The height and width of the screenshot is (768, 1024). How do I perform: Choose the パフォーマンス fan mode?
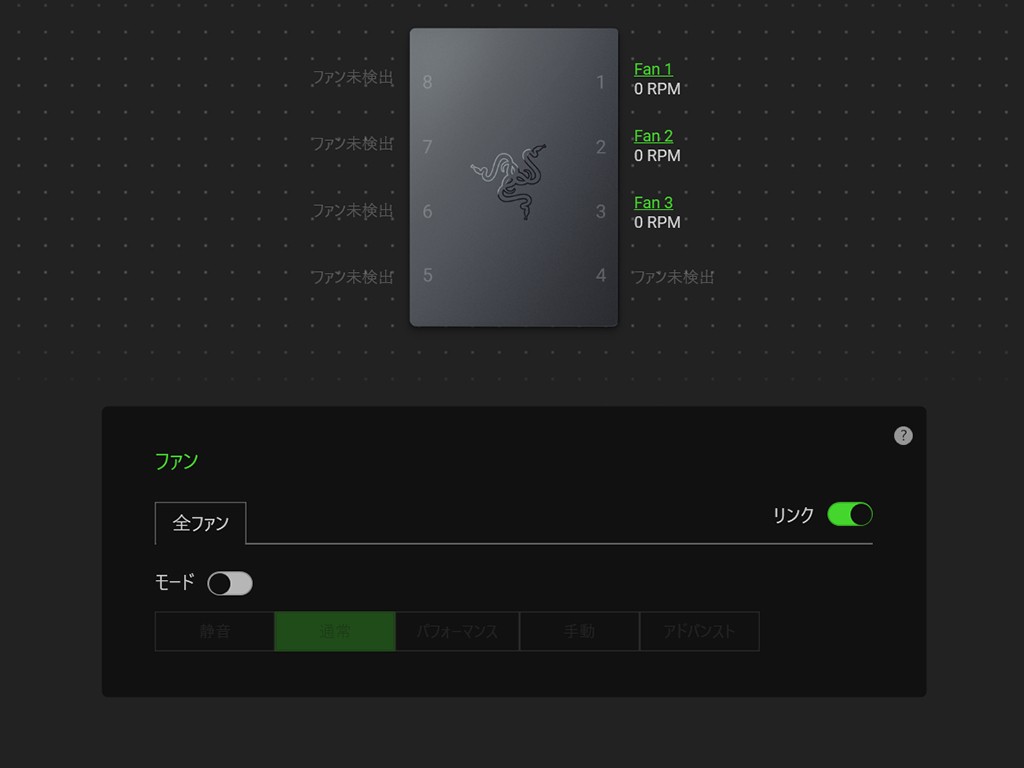point(457,632)
